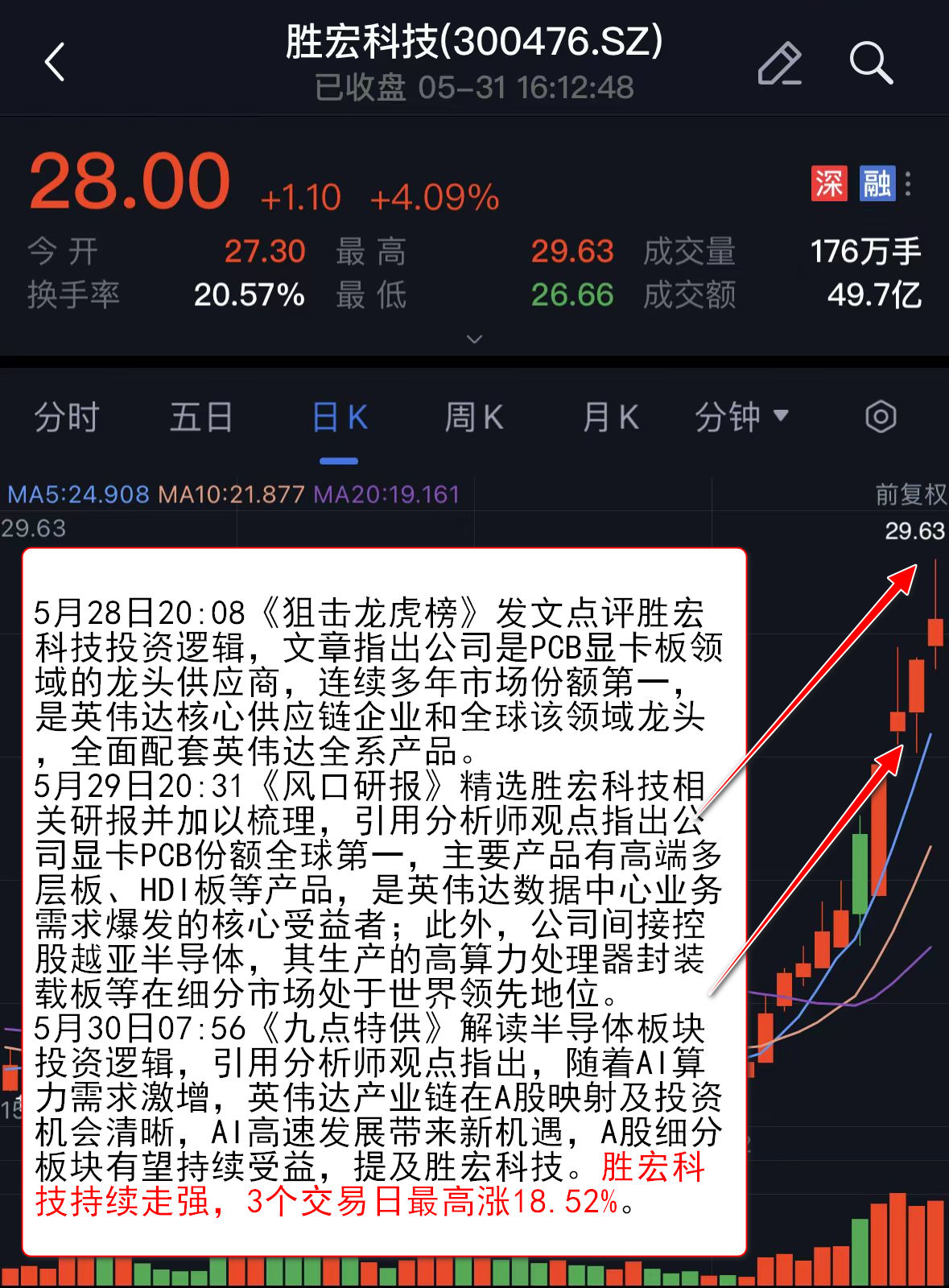Switch to the 五日 chart tab

click(201, 418)
